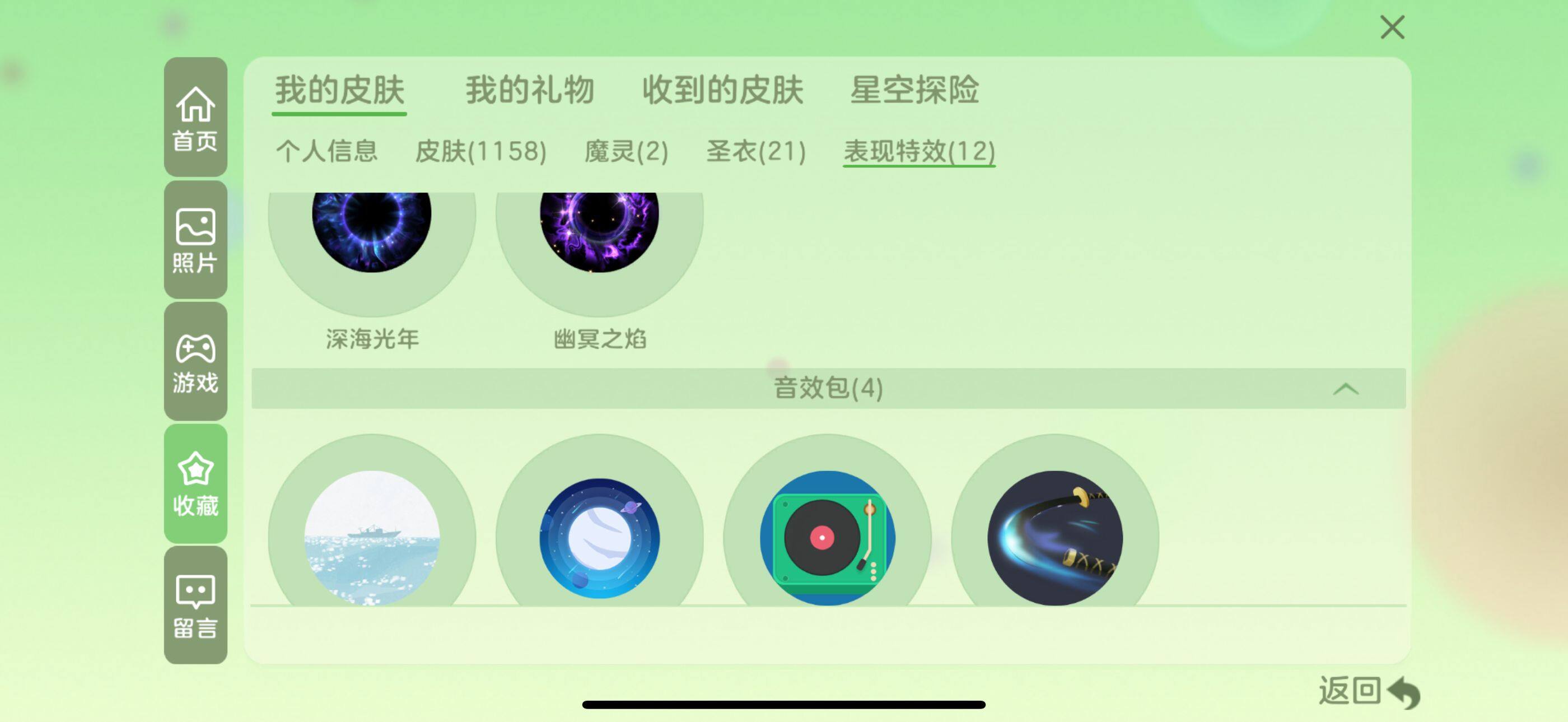The height and width of the screenshot is (722, 1568).
Task: Open the turntable sound pack
Action: [827, 537]
